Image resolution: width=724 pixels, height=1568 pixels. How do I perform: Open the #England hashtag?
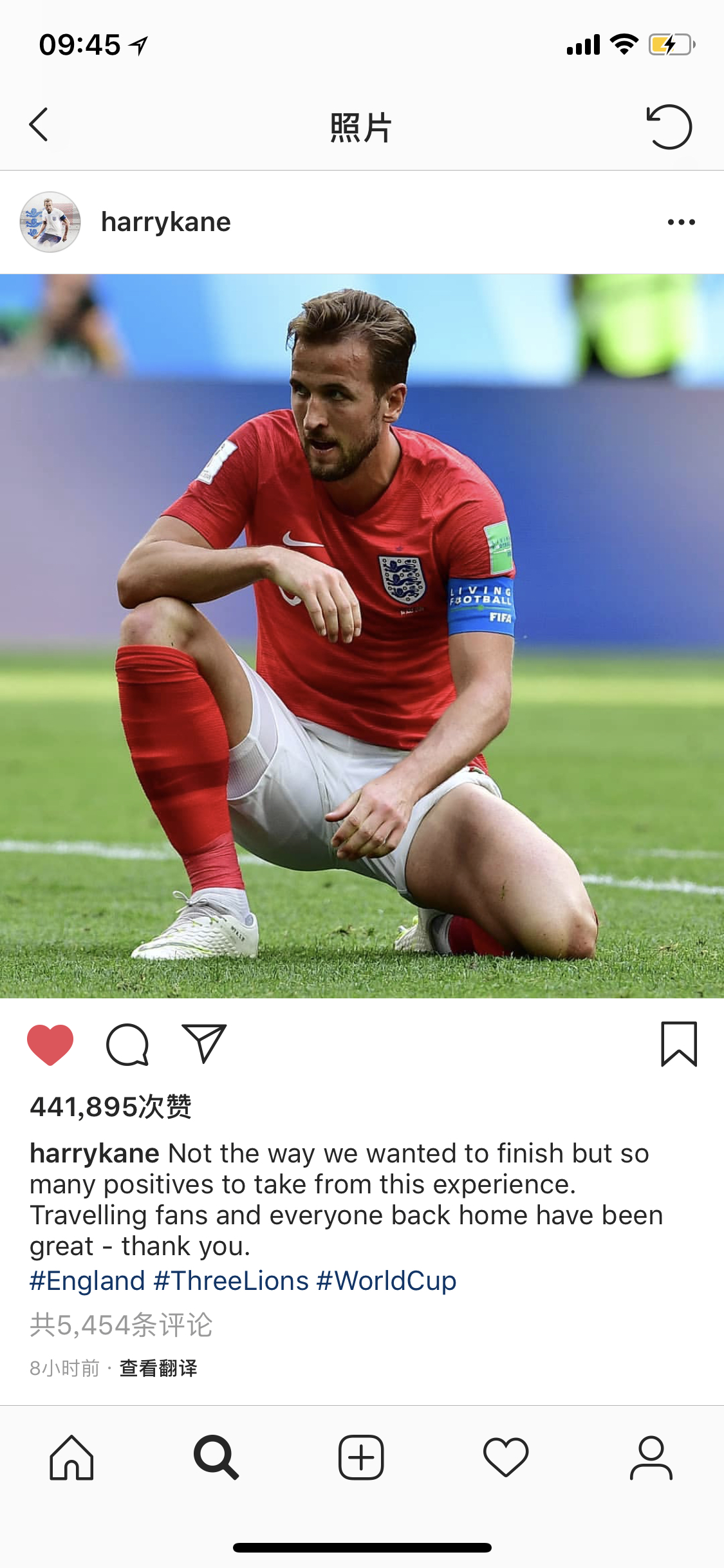(x=88, y=1281)
